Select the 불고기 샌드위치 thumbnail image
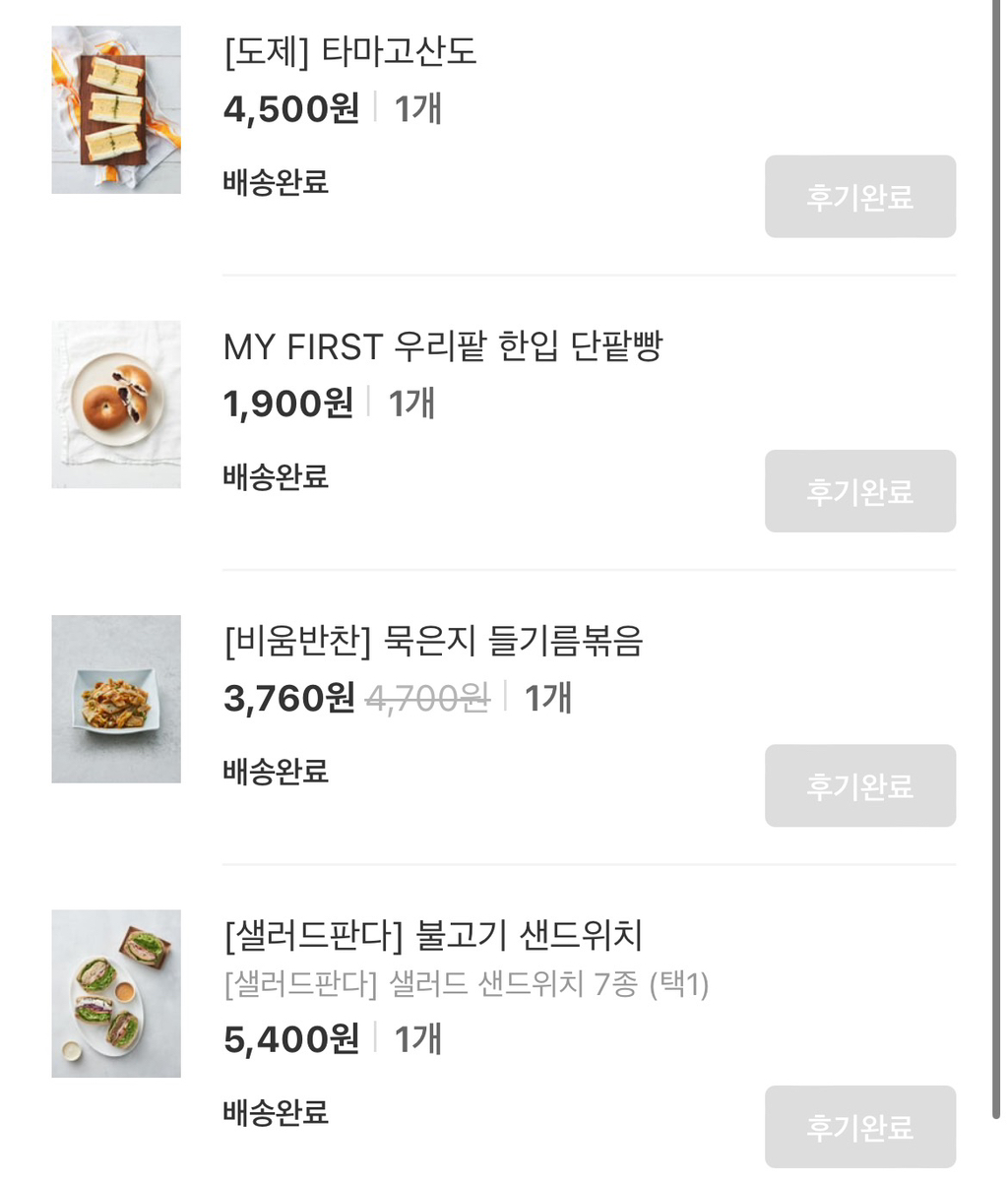1008x1182 pixels. point(115,993)
